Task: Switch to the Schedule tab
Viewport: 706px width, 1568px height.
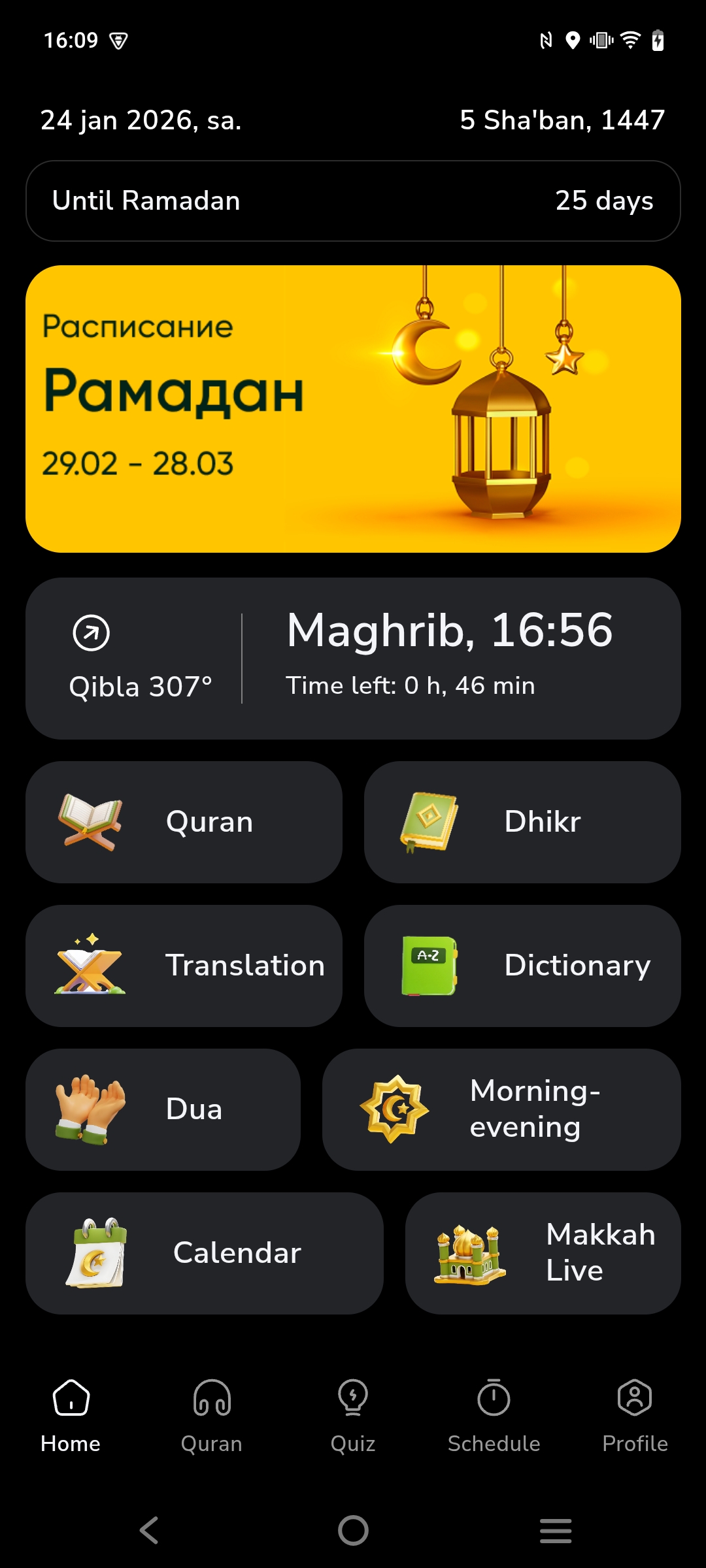Action: pos(494,1415)
